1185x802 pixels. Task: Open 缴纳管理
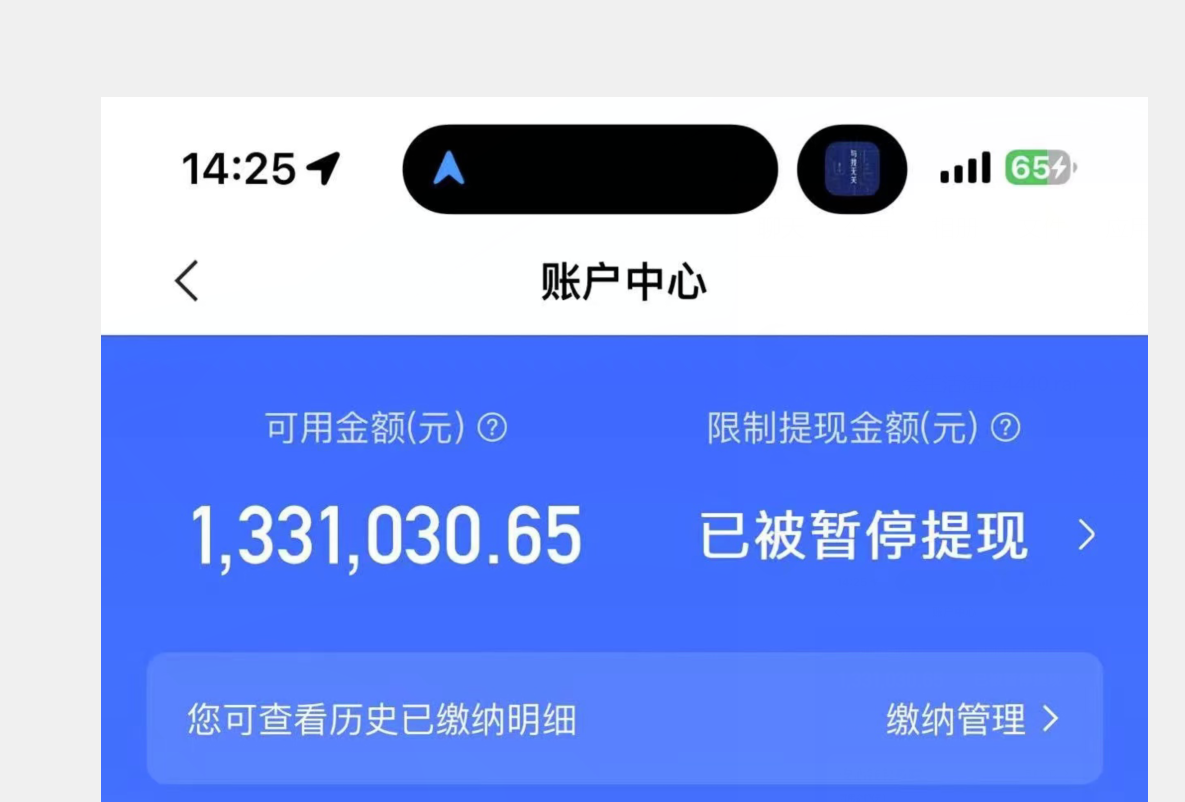[x=971, y=719]
